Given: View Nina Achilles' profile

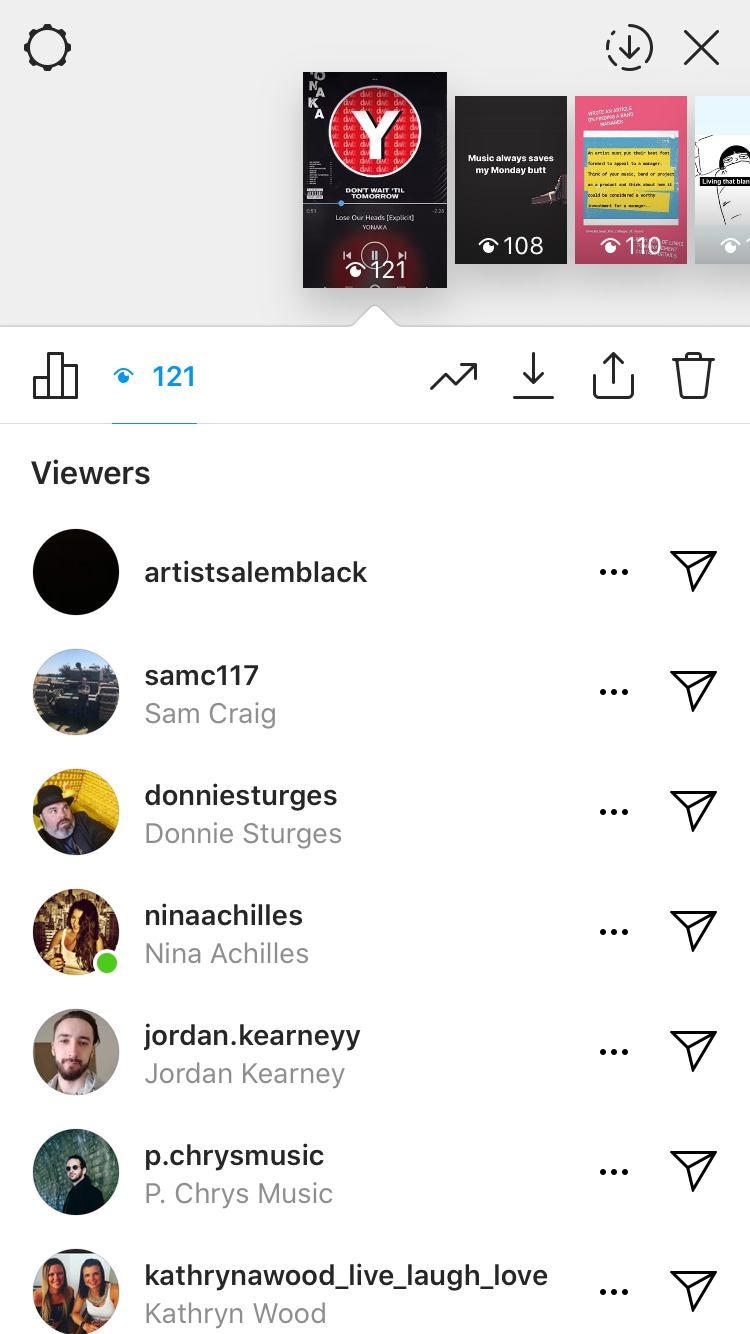Looking at the screenshot, I should point(226,933).
